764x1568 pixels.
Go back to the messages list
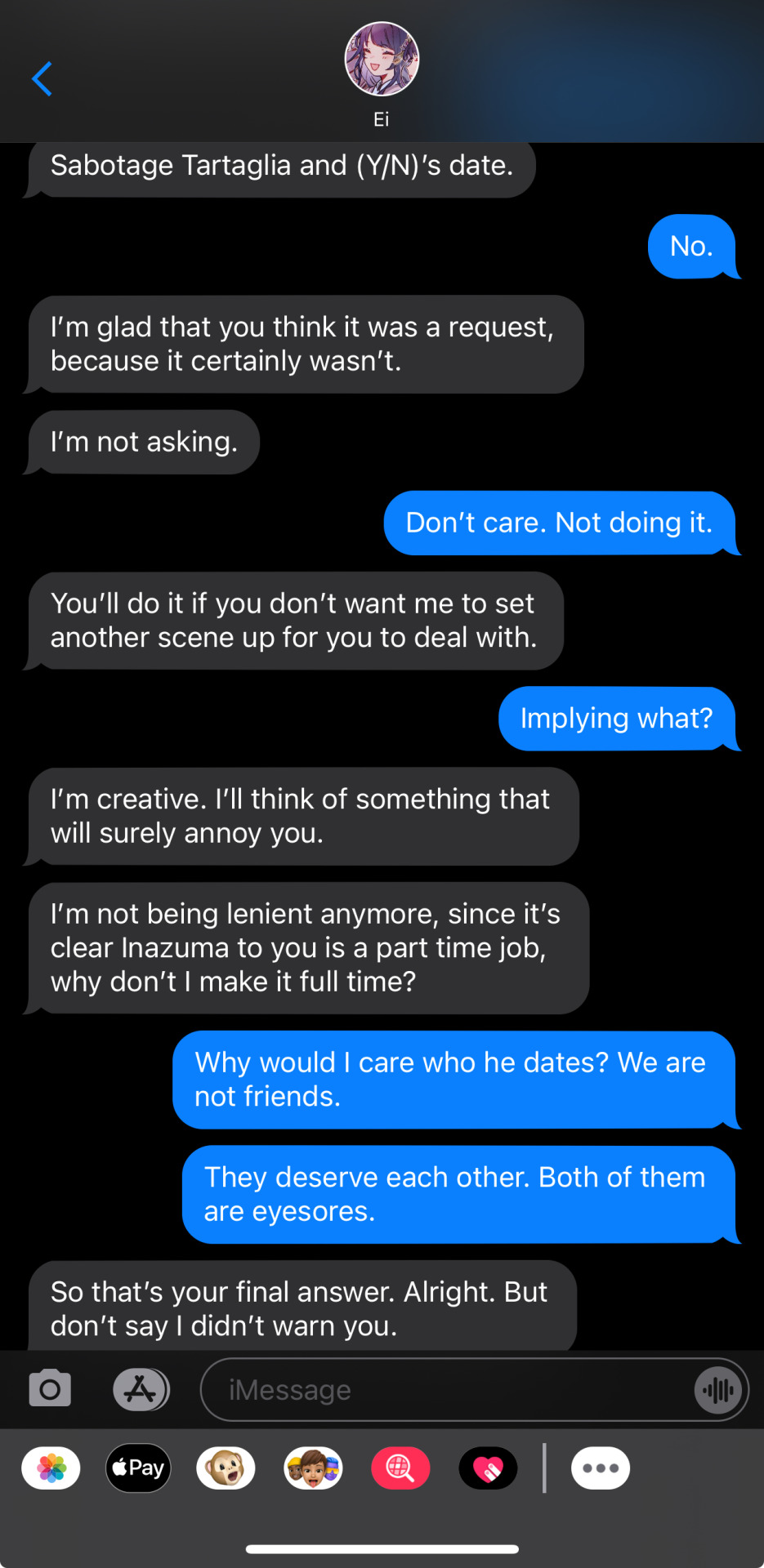click(42, 79)
